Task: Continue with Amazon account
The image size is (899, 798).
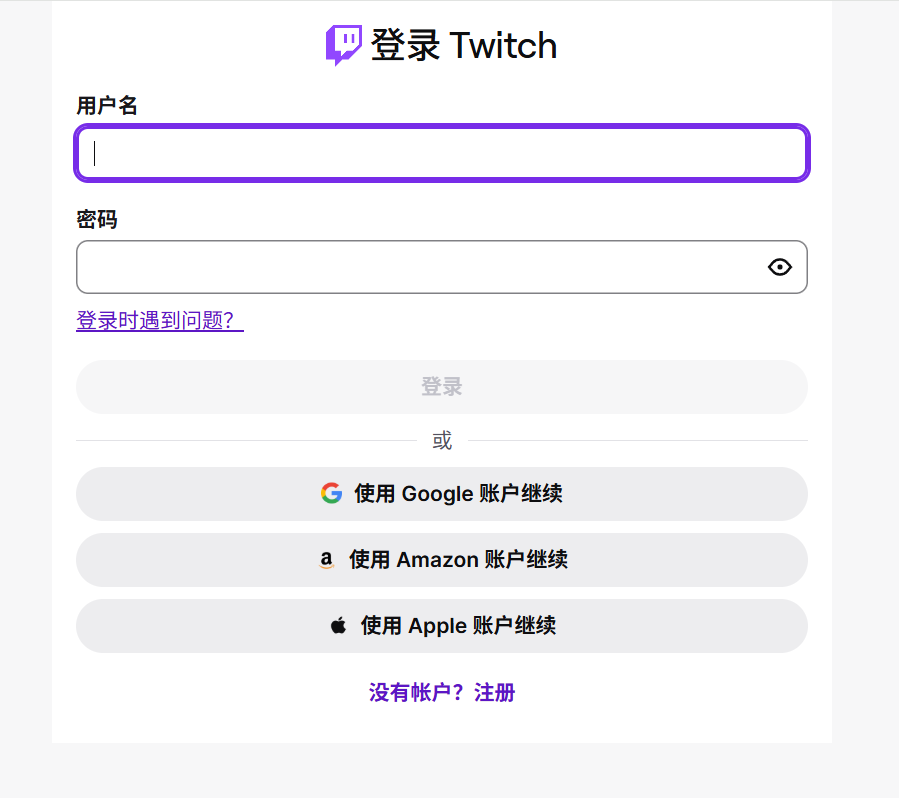Action: [441, 560]
